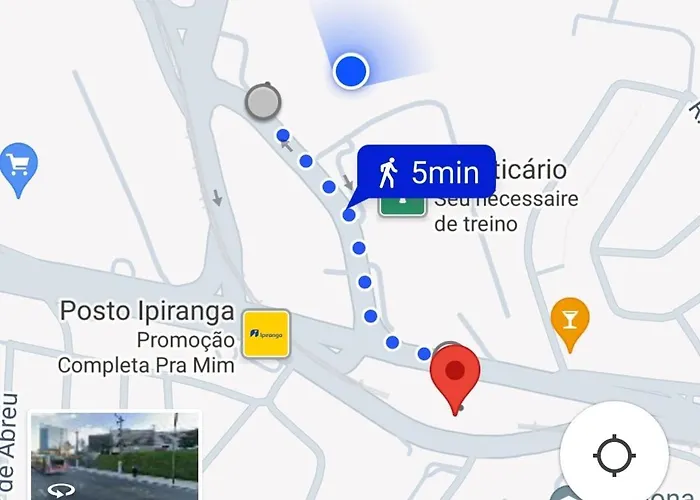Tap the blue current location dot
This screenshot has width=700, height=500.
pos(350,71)
